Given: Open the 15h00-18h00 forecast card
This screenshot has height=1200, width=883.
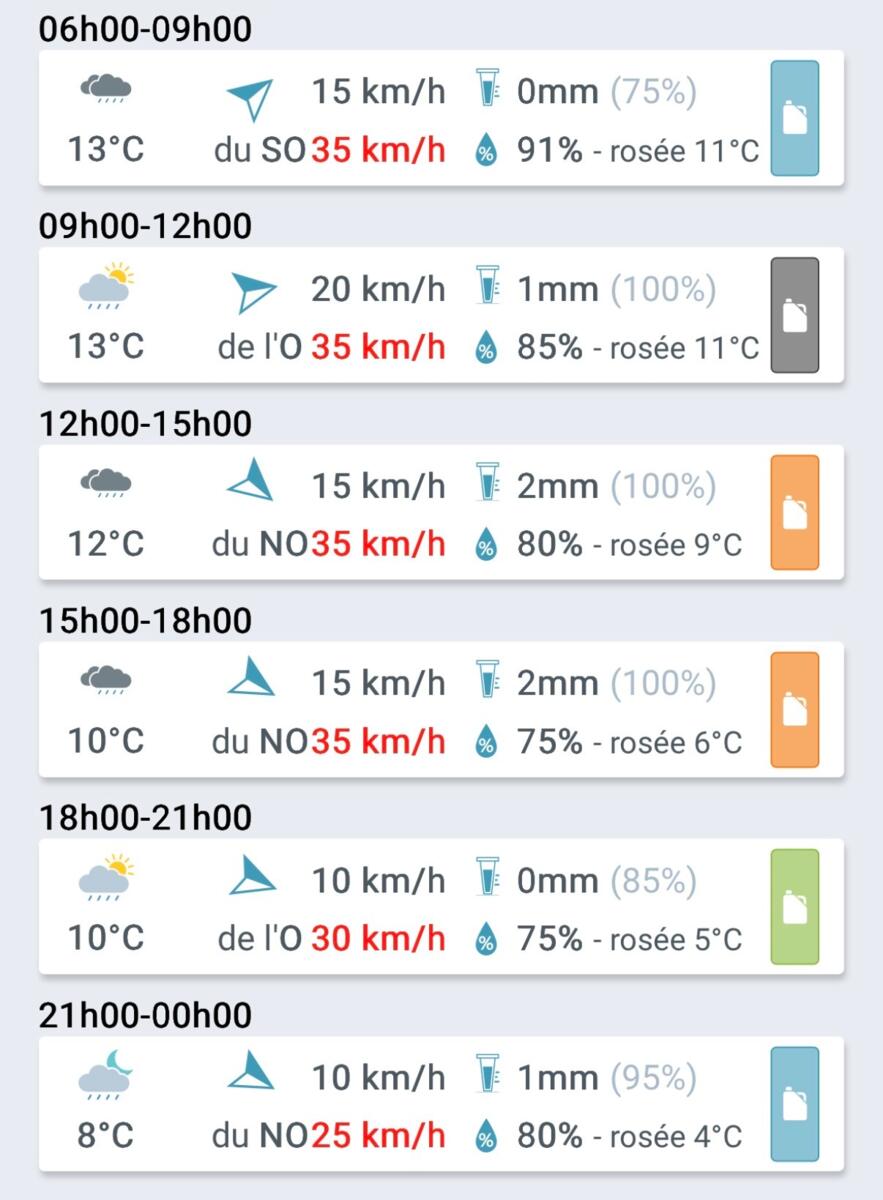Looking at the screenshot, I should 441,709.
